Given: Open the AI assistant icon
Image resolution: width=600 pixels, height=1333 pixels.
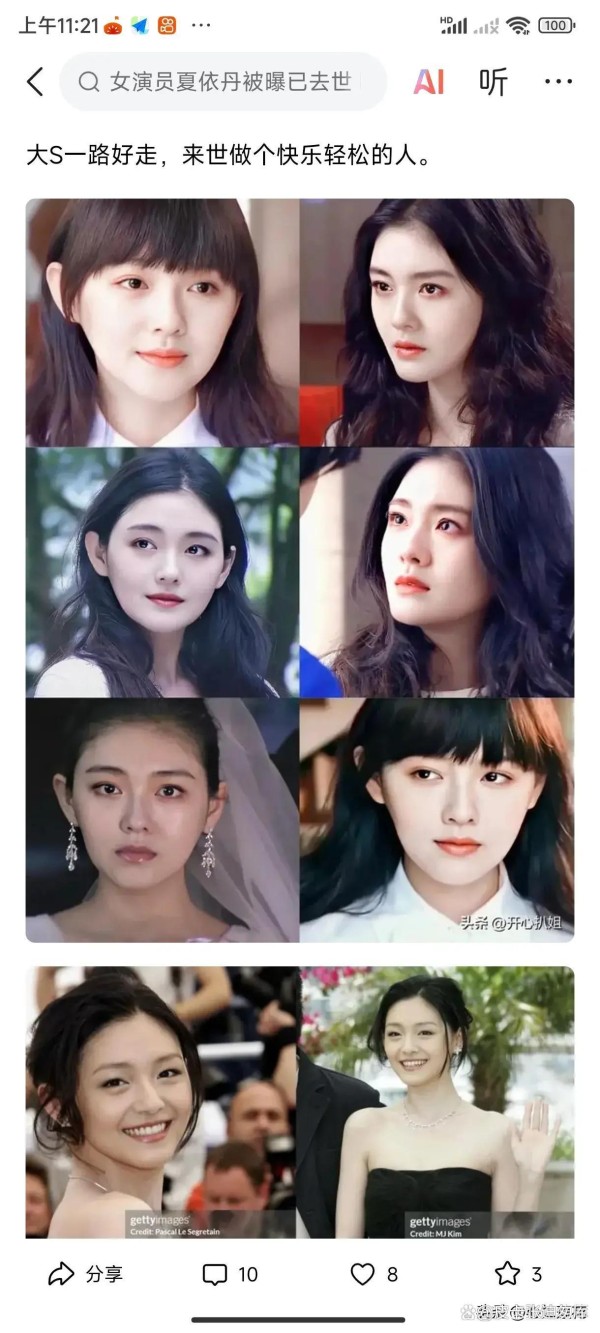Looking at the screenshot, I should (429, 82).
